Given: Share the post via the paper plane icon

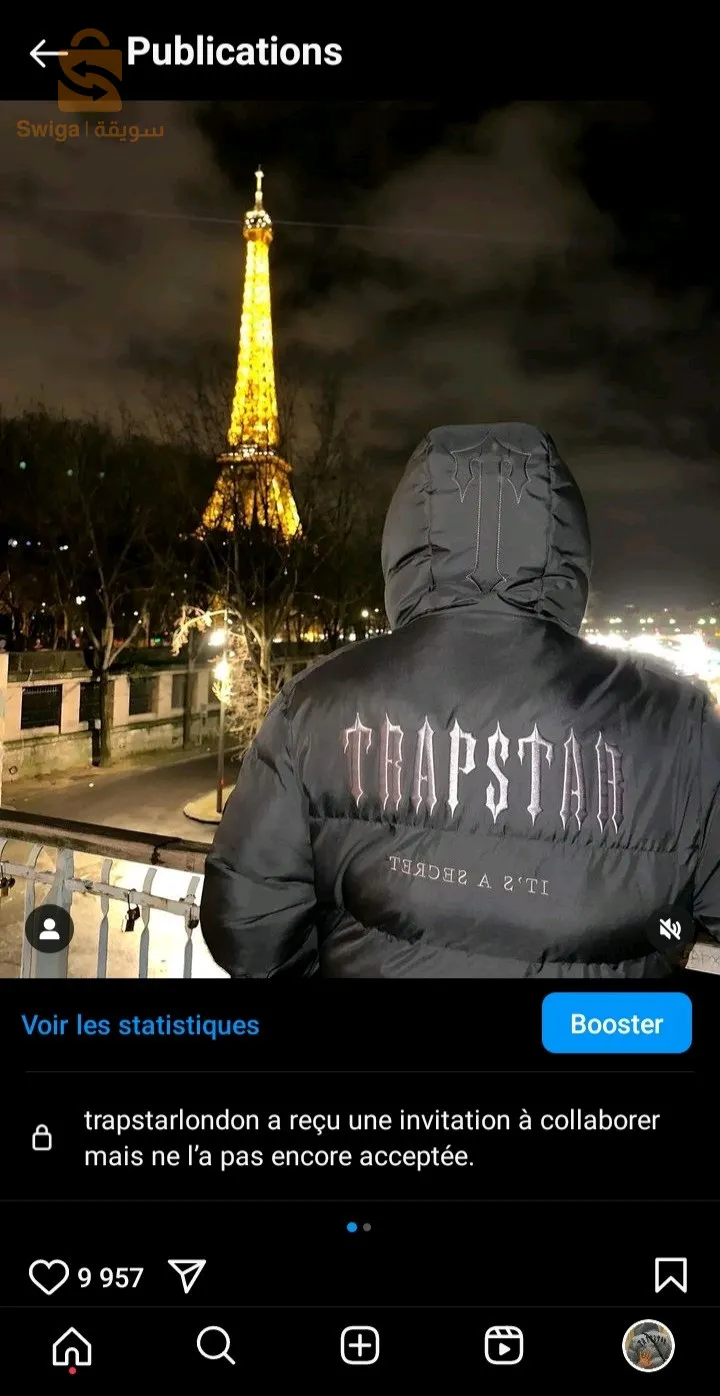Looking at the screenshot, I should tap(190, 1275).
